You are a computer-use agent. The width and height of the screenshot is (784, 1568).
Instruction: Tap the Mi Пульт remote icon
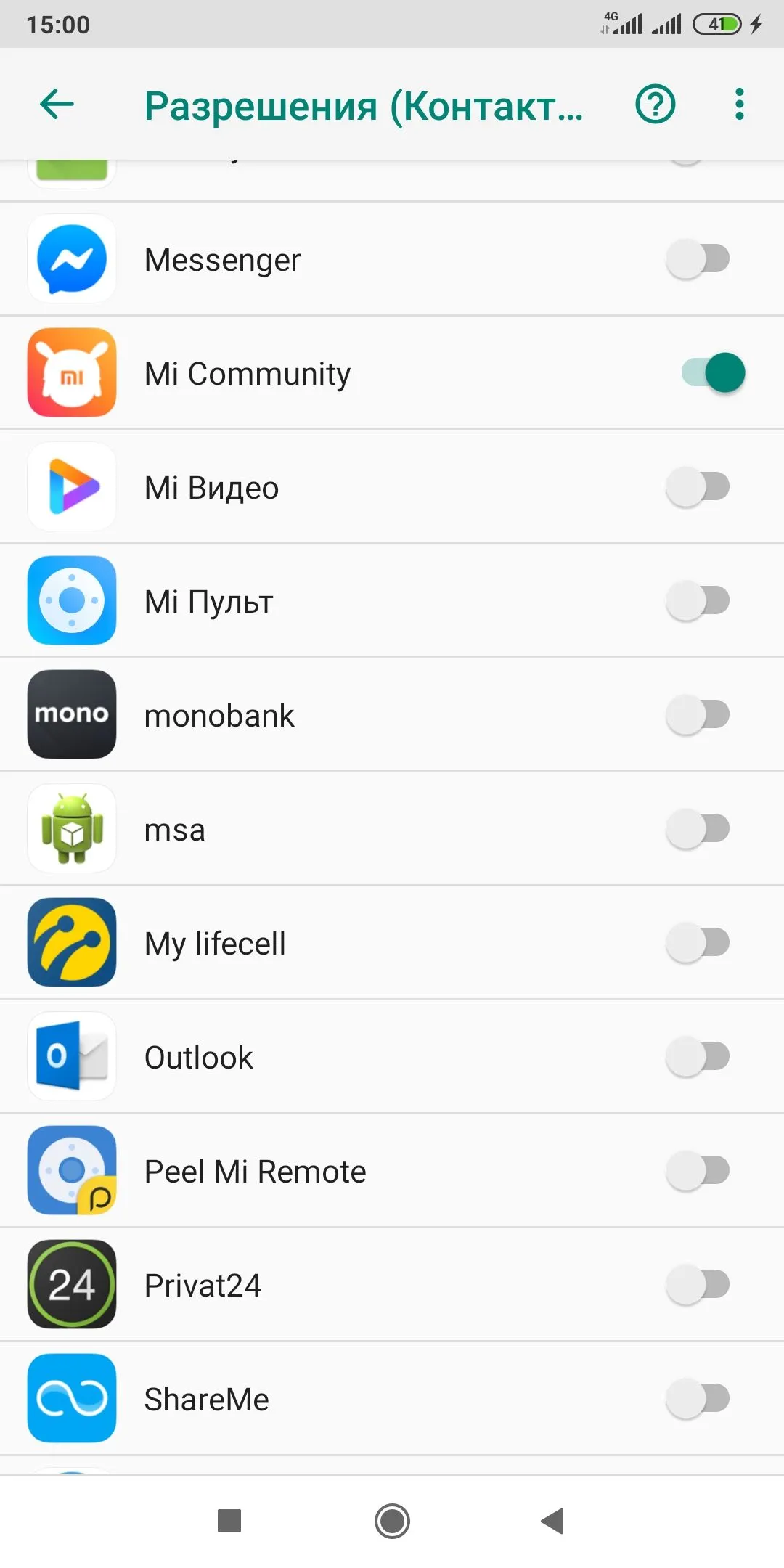pyautogui.click(x=71, y=600)
